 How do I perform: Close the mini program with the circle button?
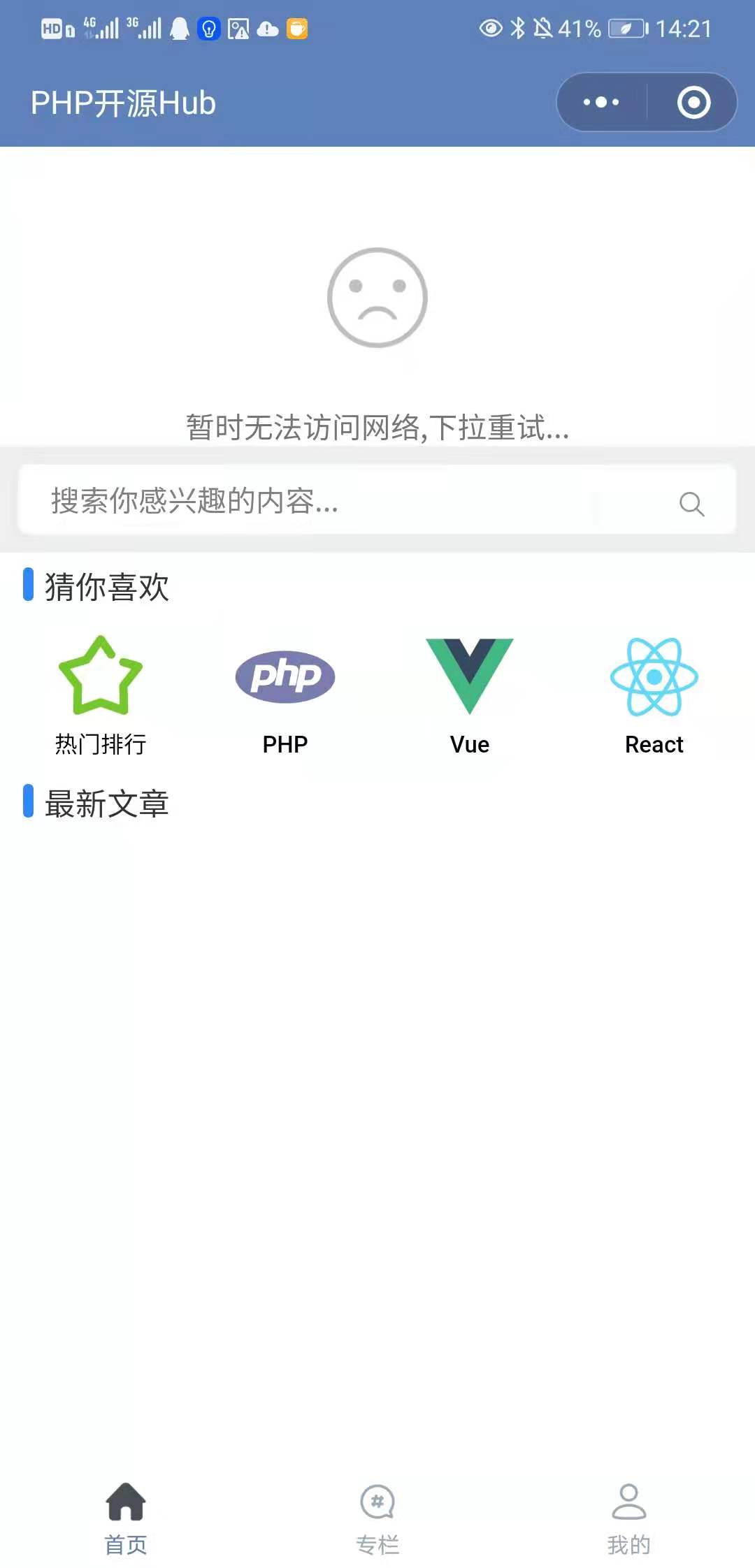pyautogui.click(x=693, y=102)
